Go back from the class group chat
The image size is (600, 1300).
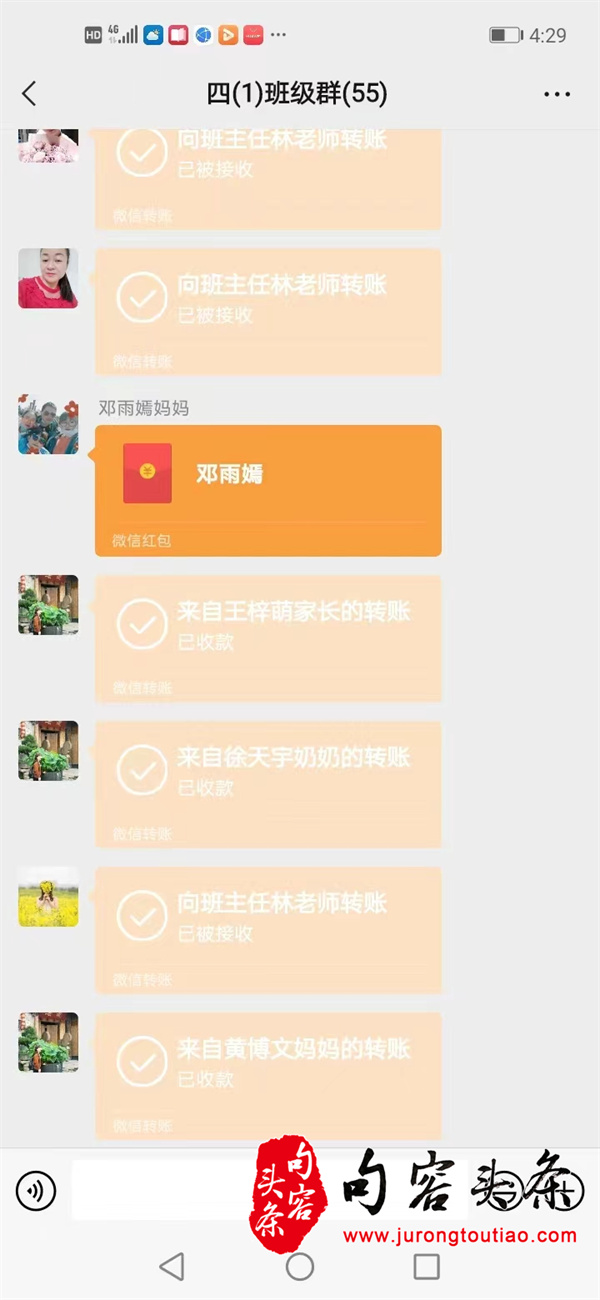[x=29, y=94]
